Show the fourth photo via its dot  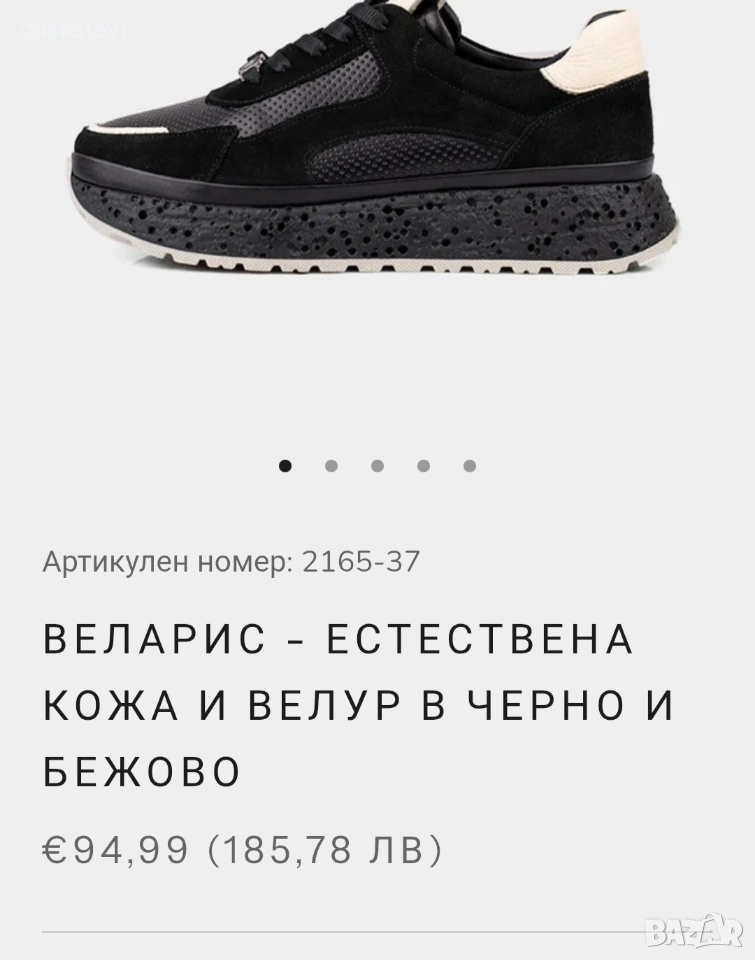(x=423, y=465)
